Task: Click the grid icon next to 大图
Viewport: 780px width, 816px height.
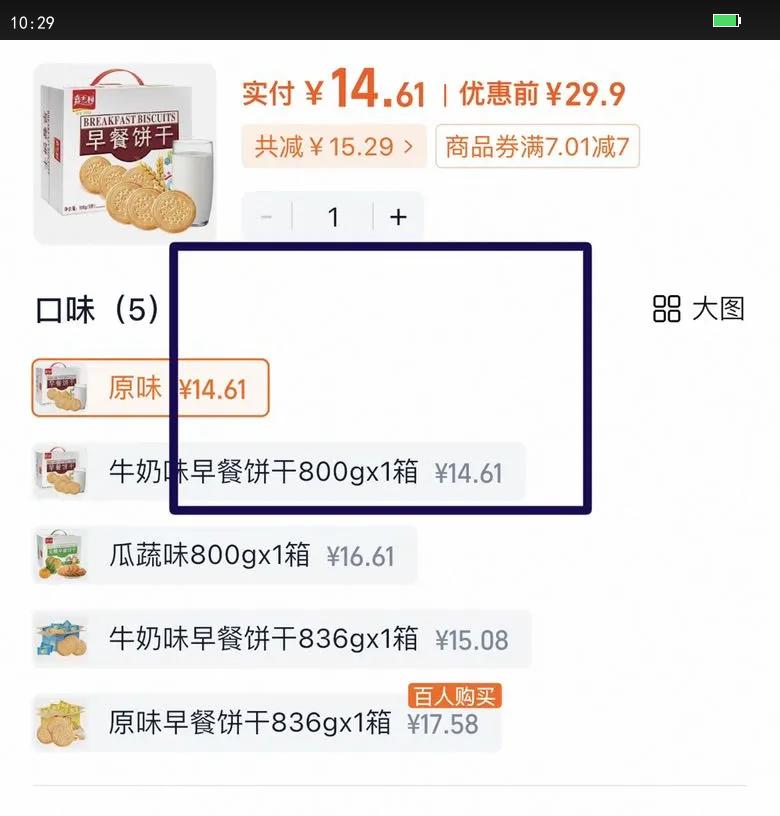Action: 665,310
